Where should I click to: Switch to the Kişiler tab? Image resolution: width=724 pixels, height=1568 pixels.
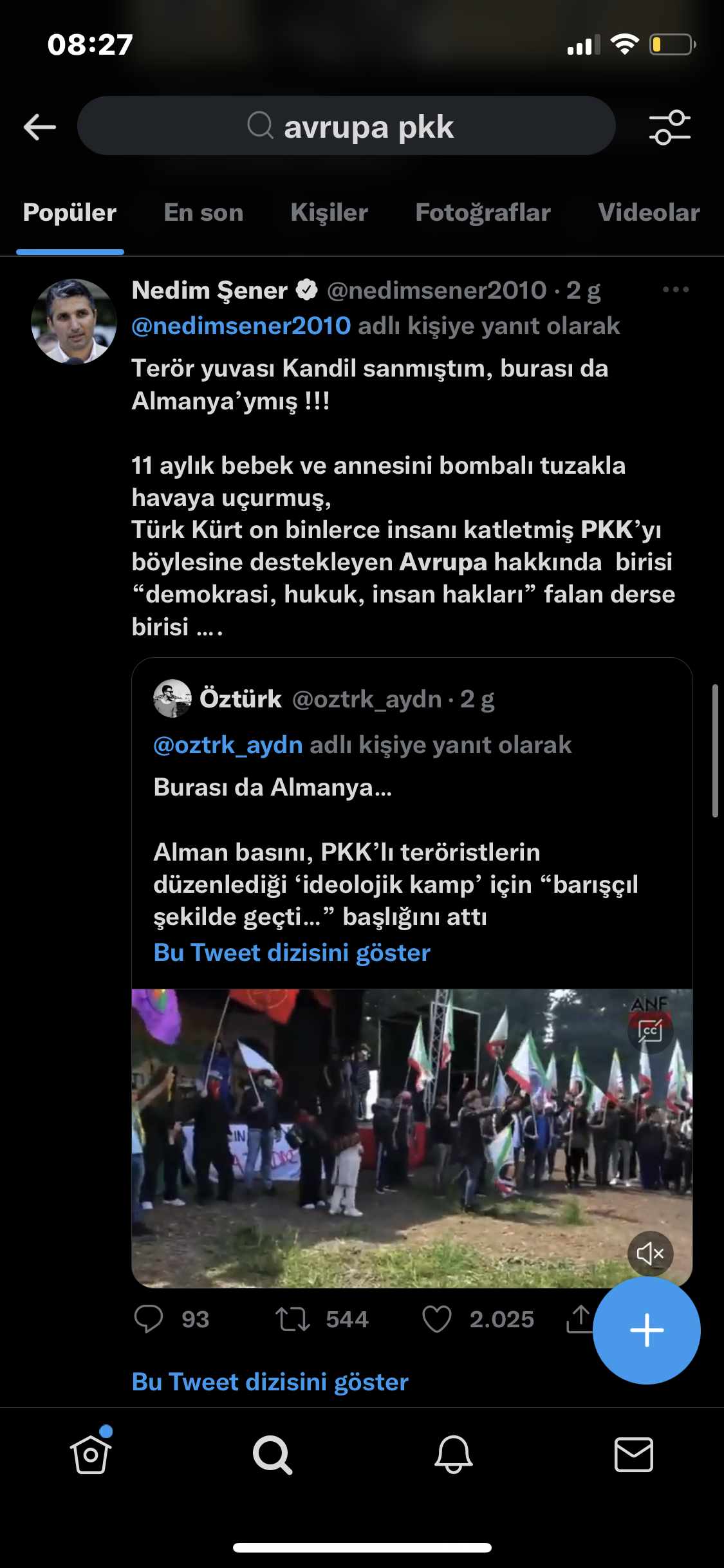[x=329, y=212]
